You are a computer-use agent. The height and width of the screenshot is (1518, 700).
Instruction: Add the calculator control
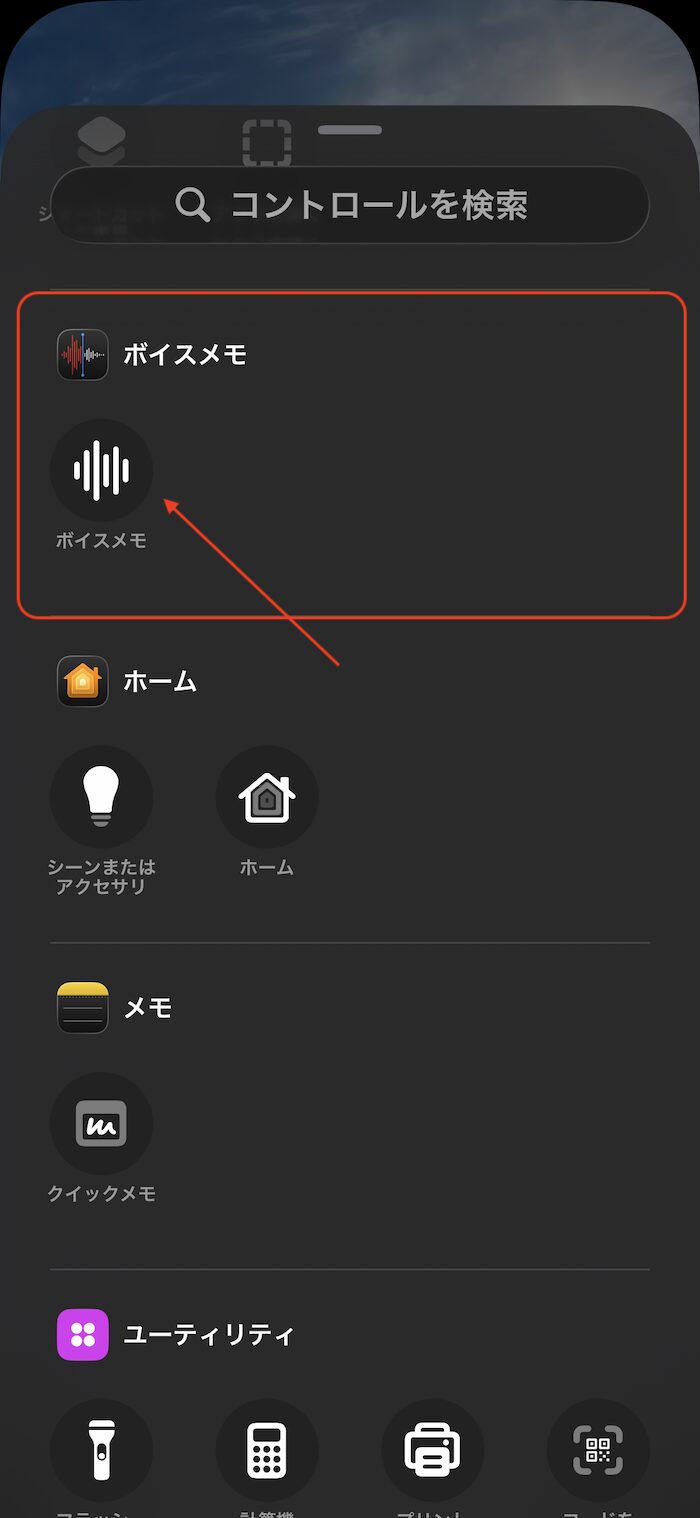(267, 1450)
